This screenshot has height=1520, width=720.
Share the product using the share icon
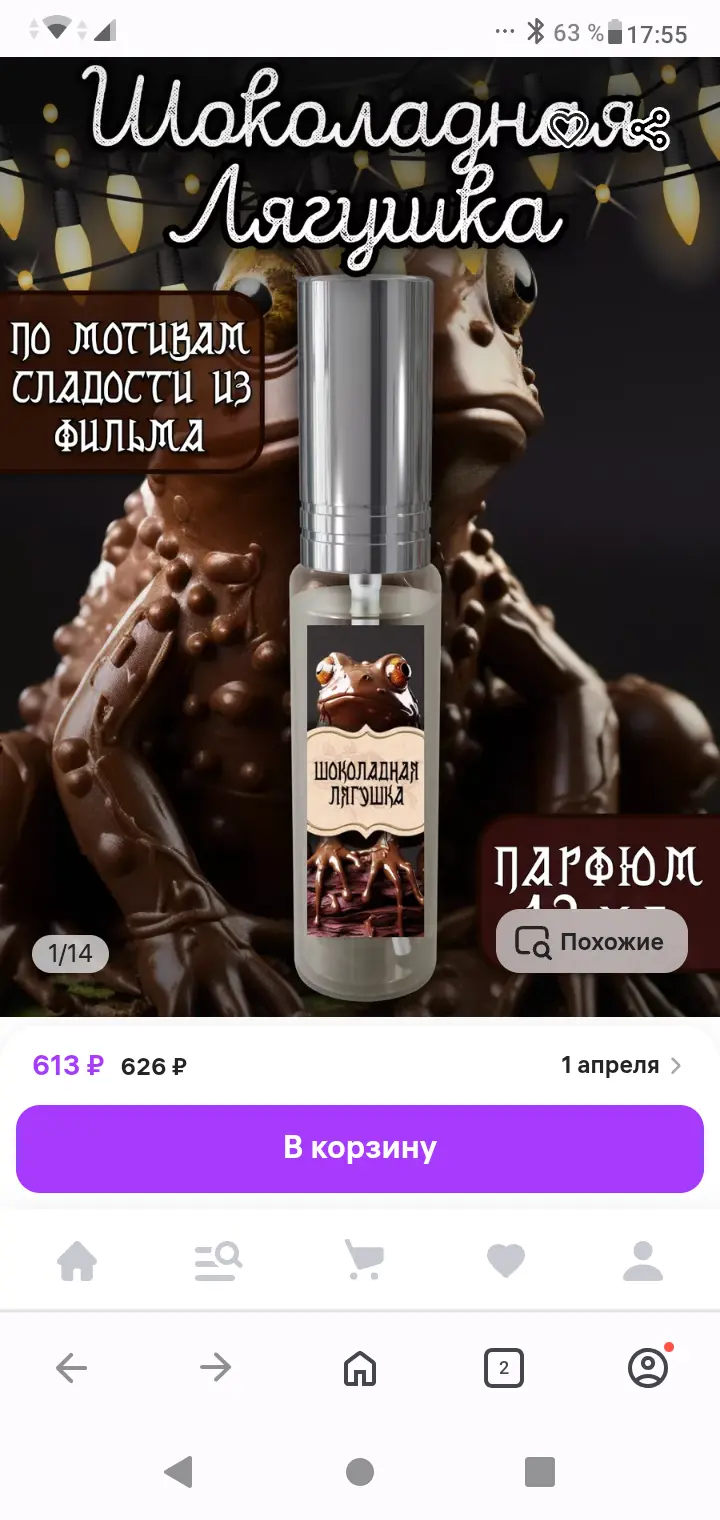tap(651, 130)
